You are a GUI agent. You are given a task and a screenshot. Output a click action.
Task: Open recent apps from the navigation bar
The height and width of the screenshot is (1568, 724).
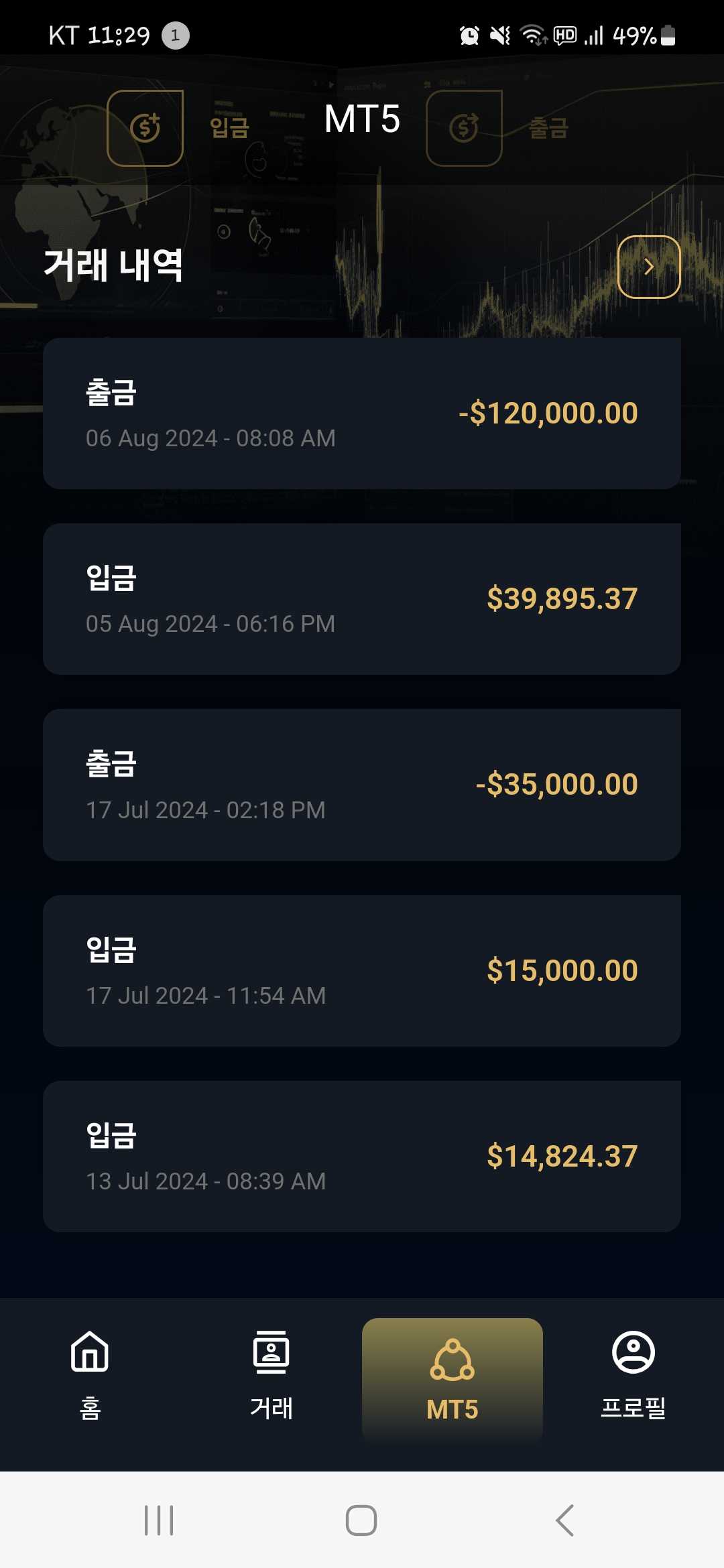(x=159, y=1520)
